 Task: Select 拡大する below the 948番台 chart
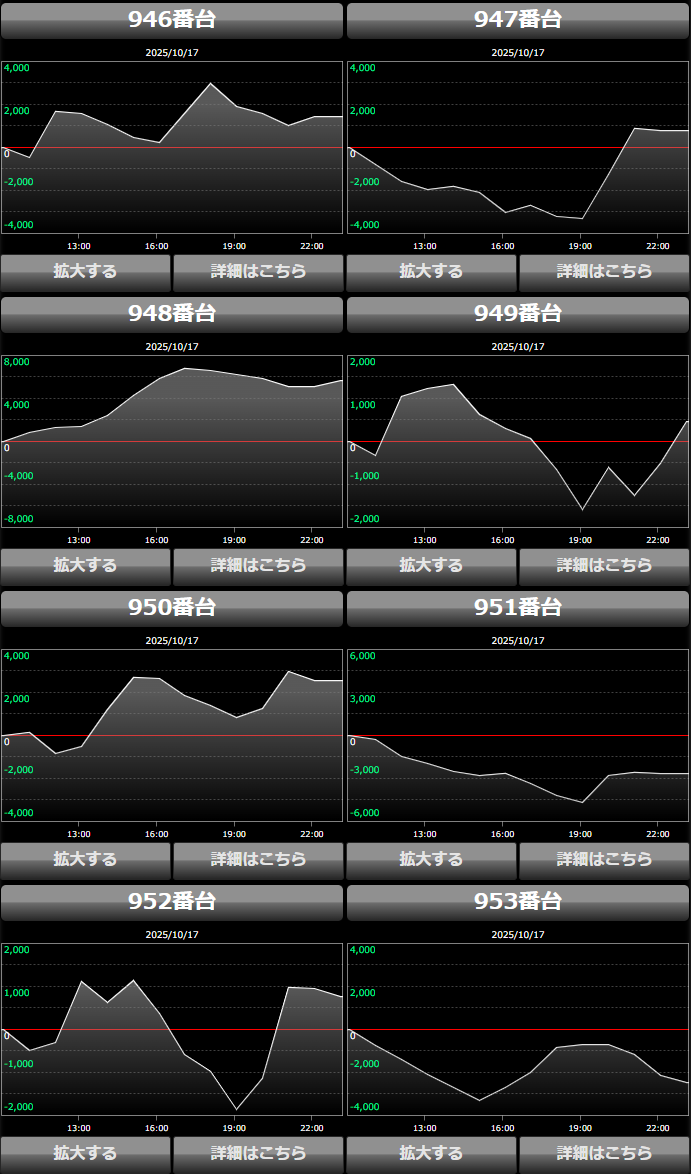tap(86, 565)
